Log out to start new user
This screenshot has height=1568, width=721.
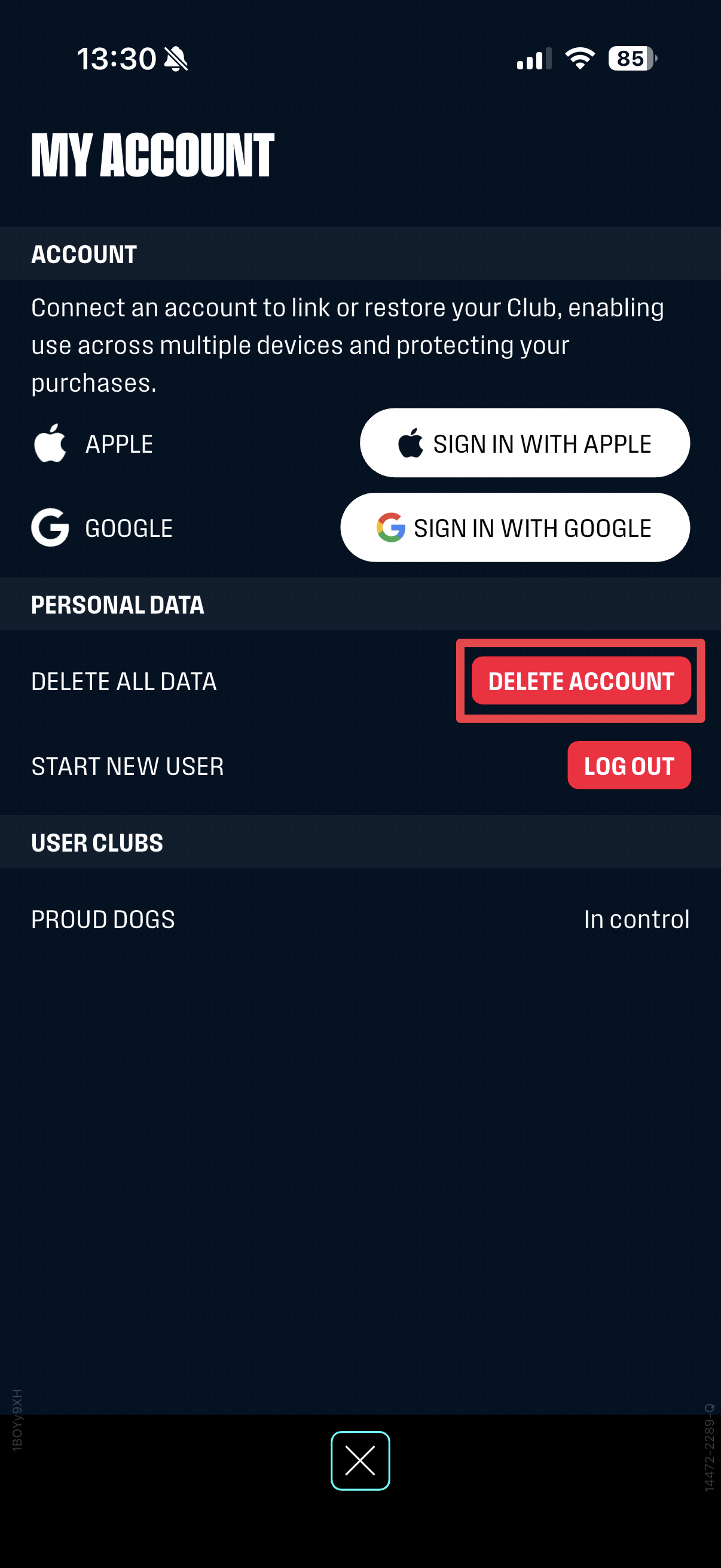(628, 765)
